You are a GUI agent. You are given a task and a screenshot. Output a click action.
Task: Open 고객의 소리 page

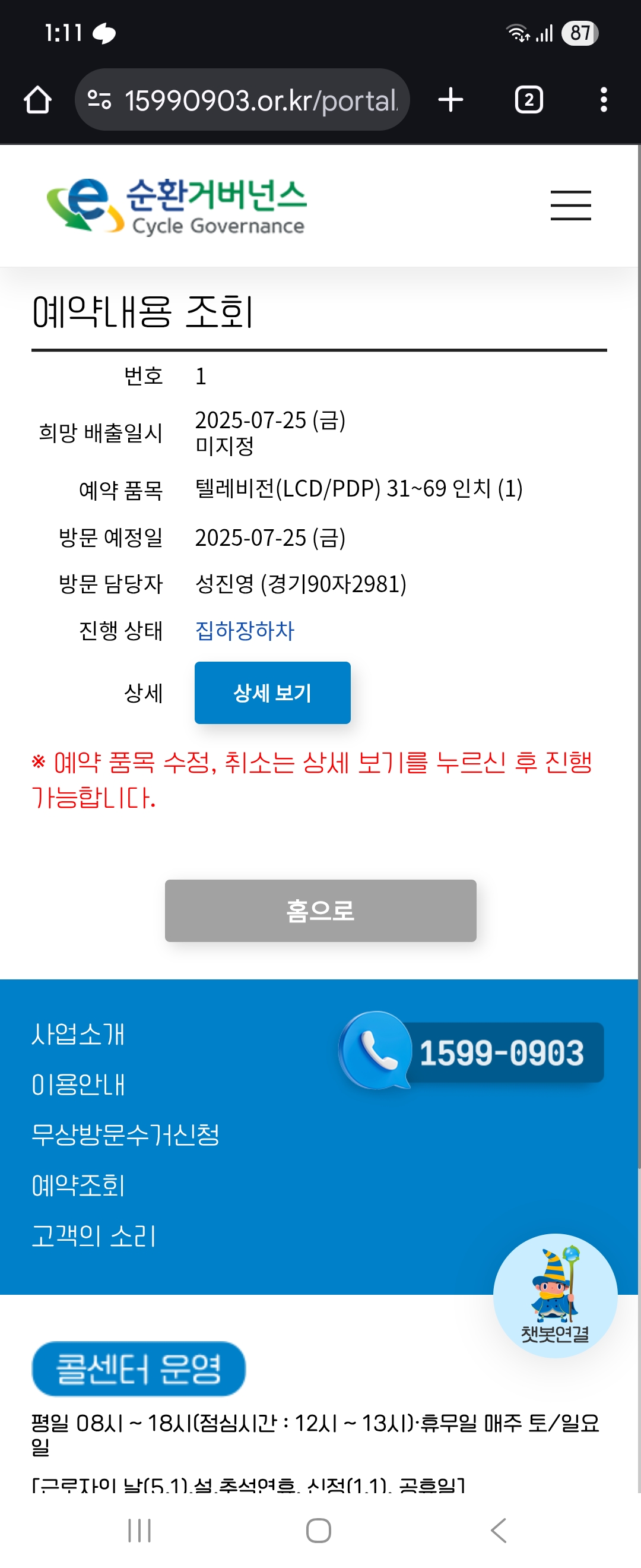tap(94, 1235)
